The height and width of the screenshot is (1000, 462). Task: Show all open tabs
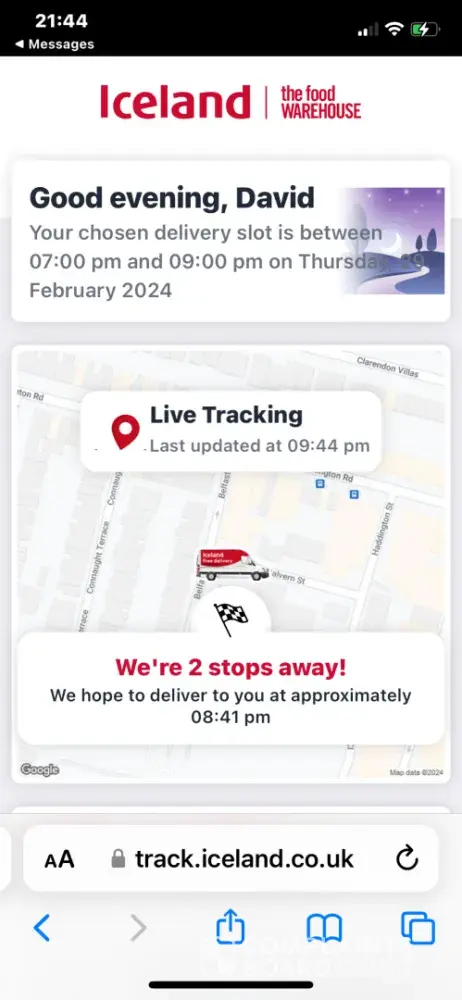click(x=418, y=928)
